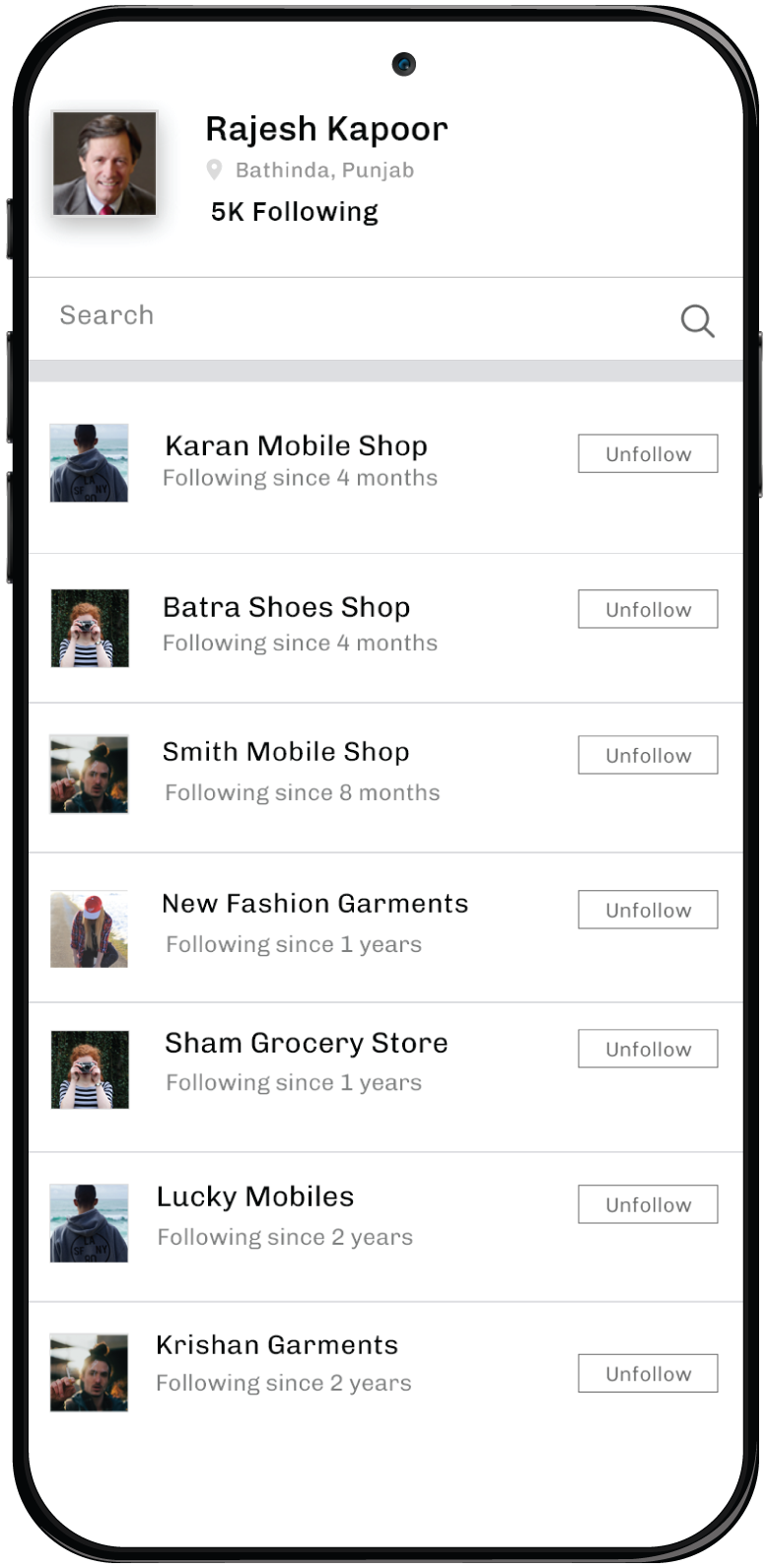Open the Karan Mobile Shop row
This screenshot has height=1568, width=765.
[x=385, y=467]
